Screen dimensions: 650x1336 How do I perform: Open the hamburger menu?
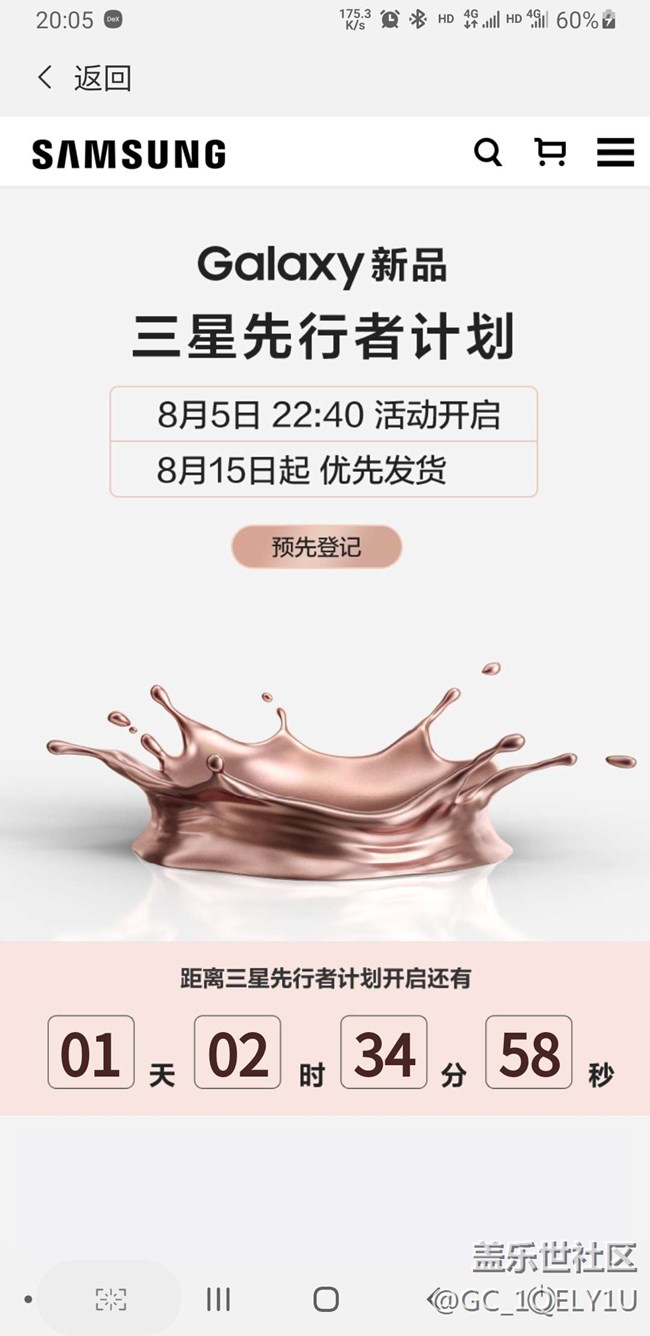coord(615,152)
